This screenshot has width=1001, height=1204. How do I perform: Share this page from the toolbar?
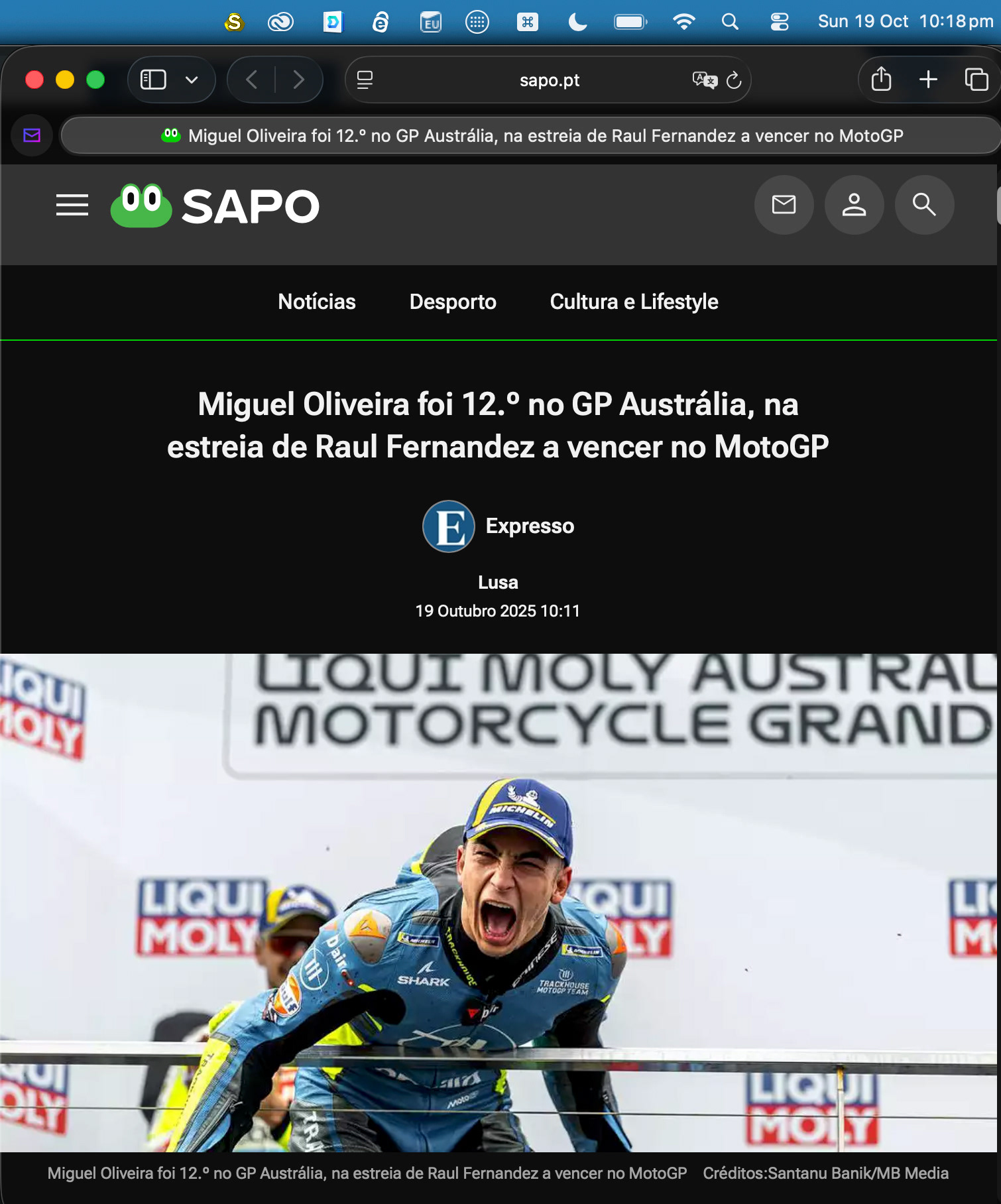click(x=881, y=80)
